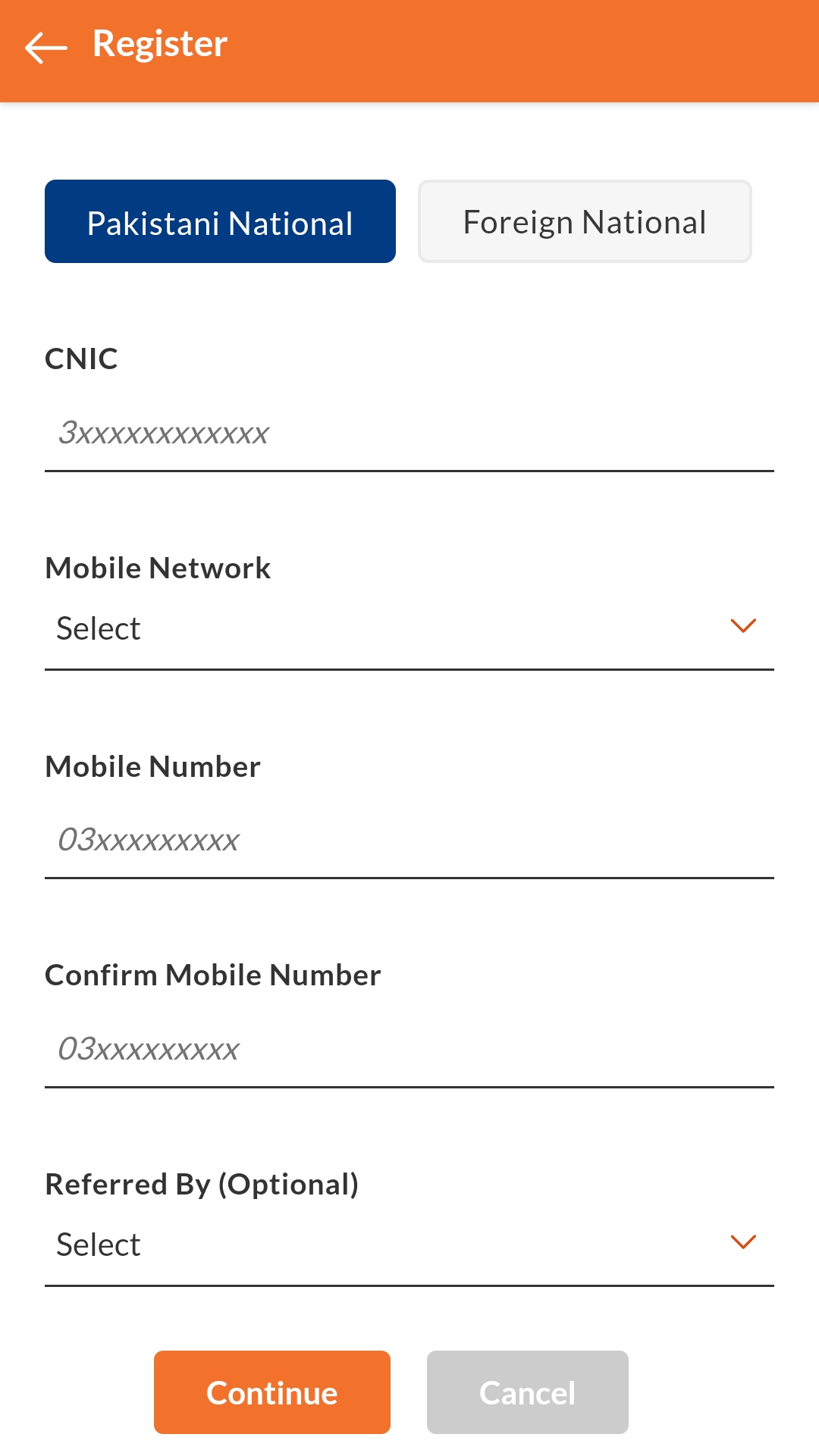The height and width of the screenshot is (1456, 819).
Task: Open the Mobile Network dropdown
Action: [x=408, y=629]
